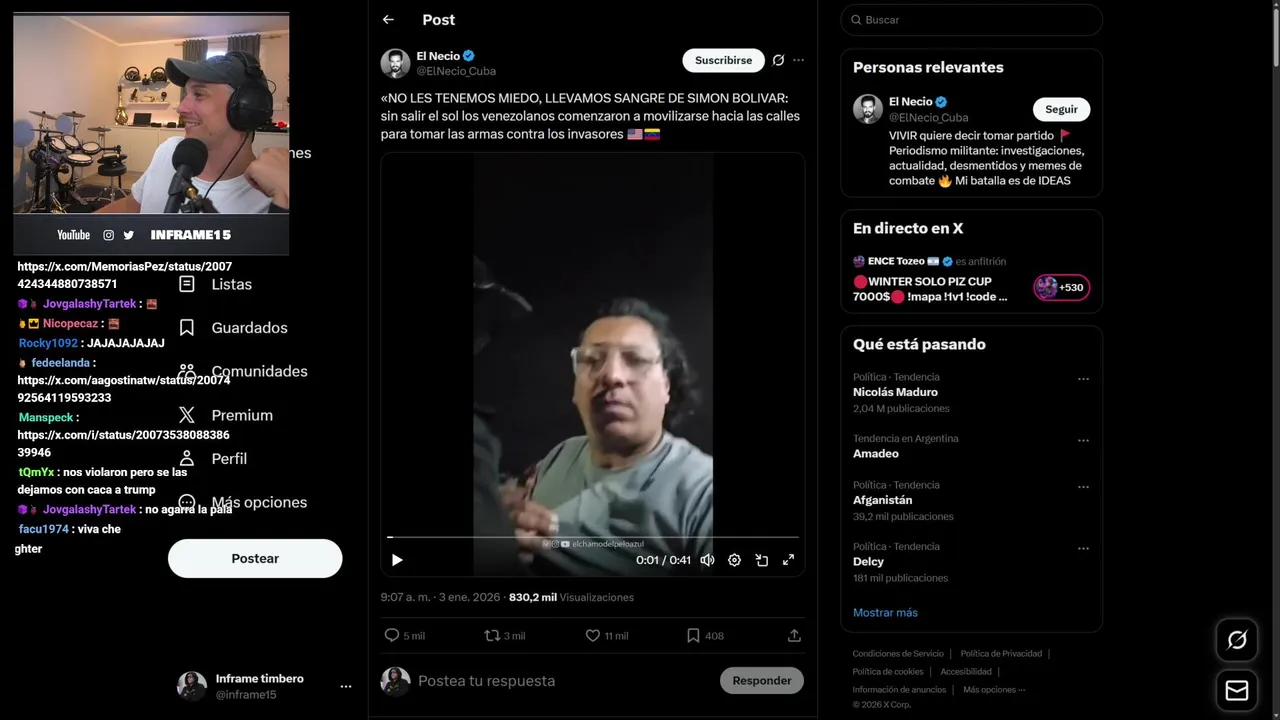1280x720 pixels.
Task: Expand the video to fullscreen
Action: pos(788,560)
